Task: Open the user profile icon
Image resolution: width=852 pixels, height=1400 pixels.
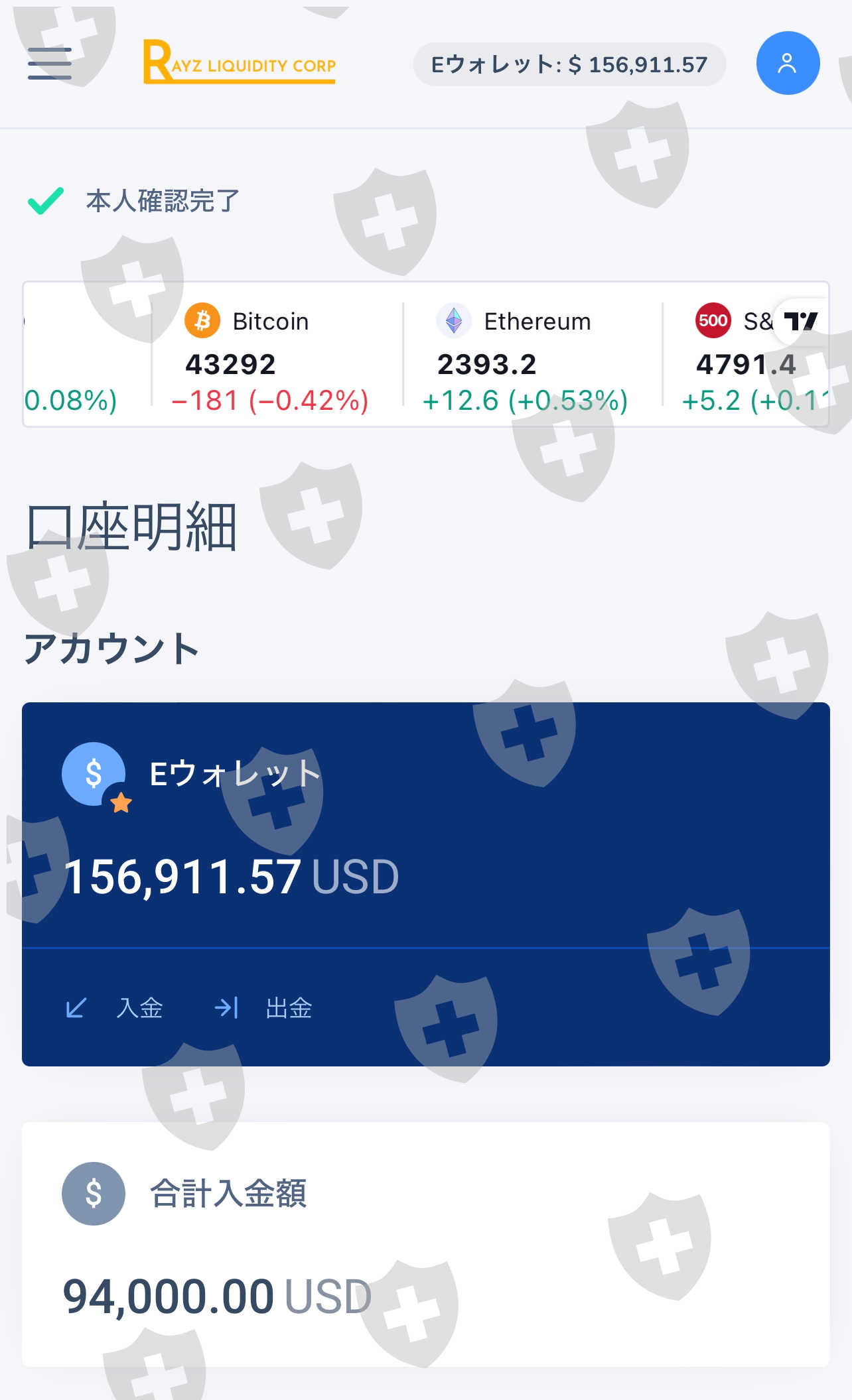Action: [788, 63]
